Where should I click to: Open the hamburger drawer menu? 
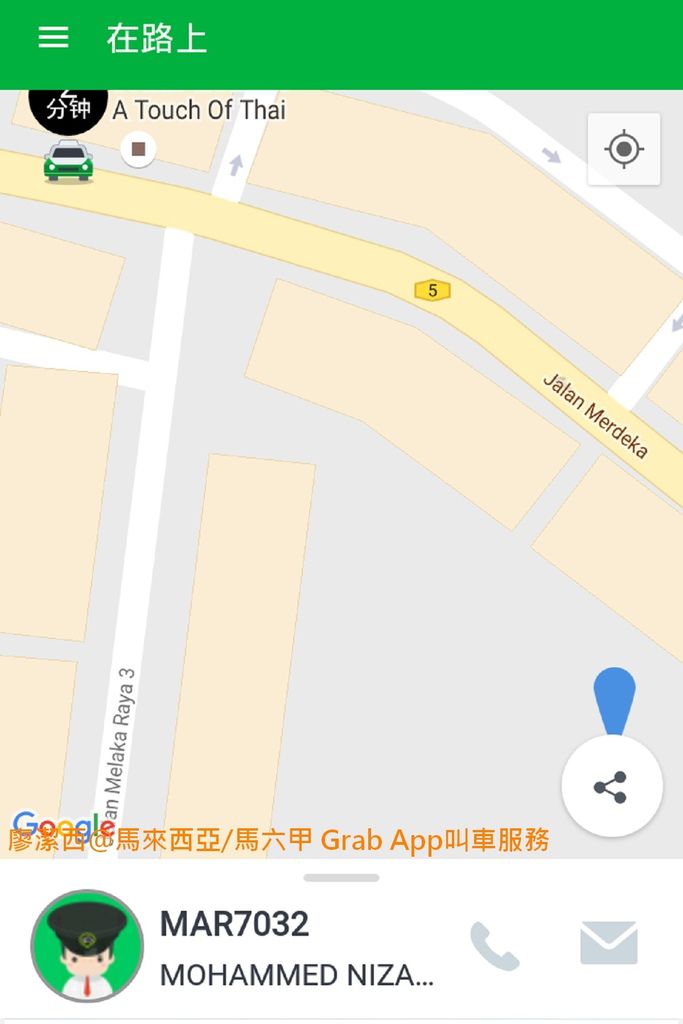[x=53, y=38]
